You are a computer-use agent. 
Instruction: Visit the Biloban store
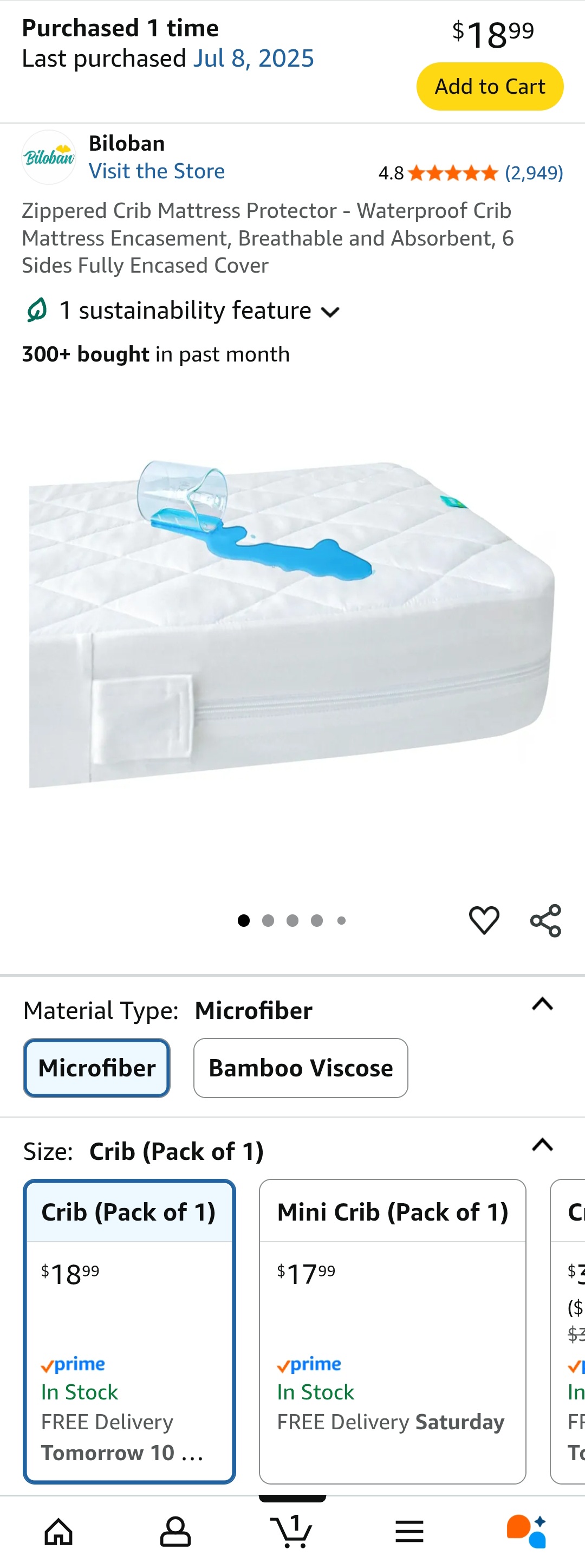(157, 172)
